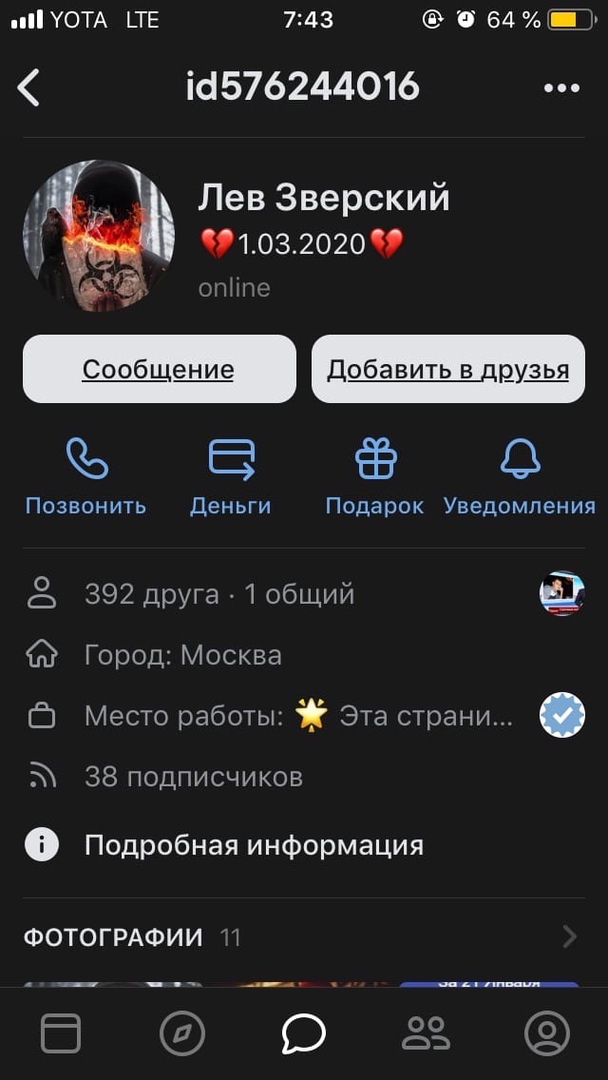Send money with Деньги

click(231, 478)
